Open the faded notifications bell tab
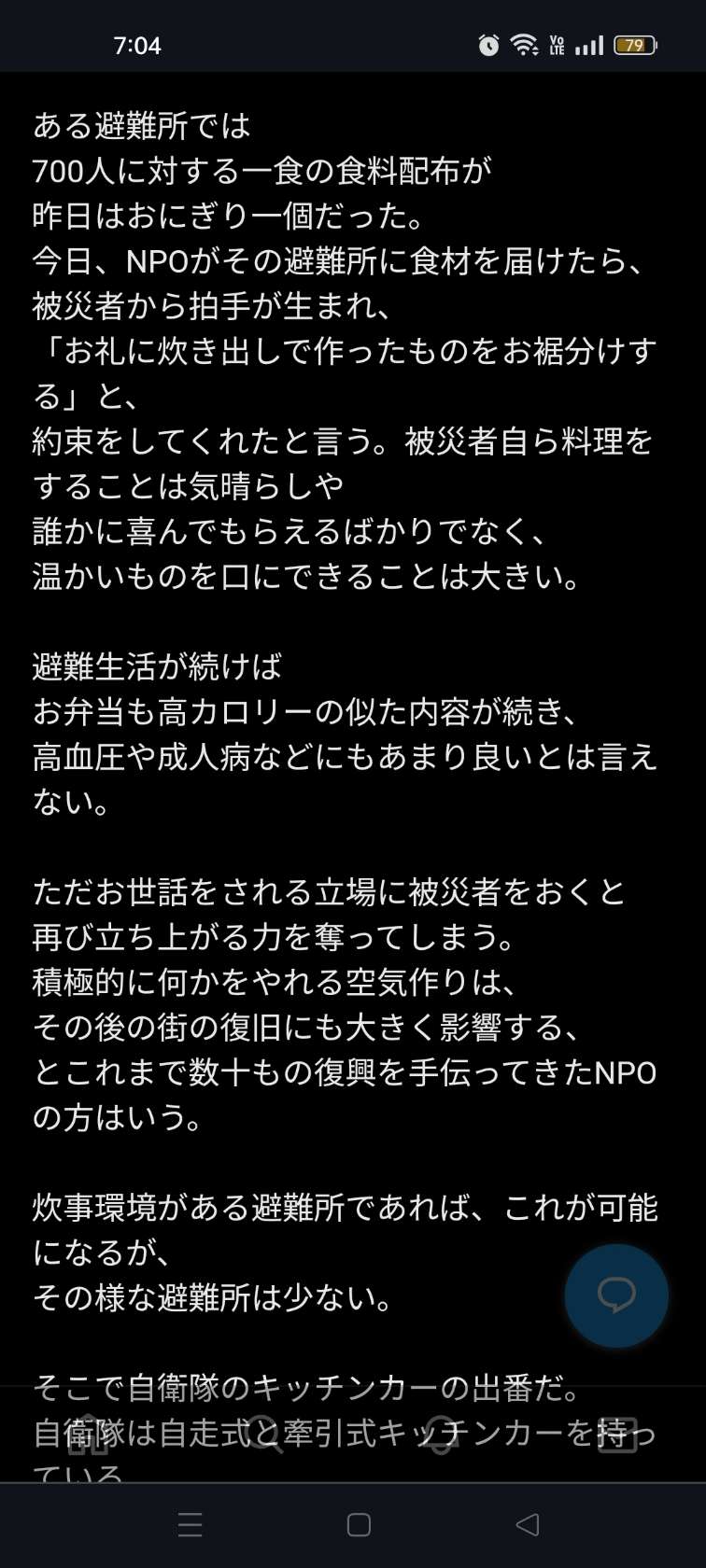Viewport: 706px width, 1568px height. 441,1435
